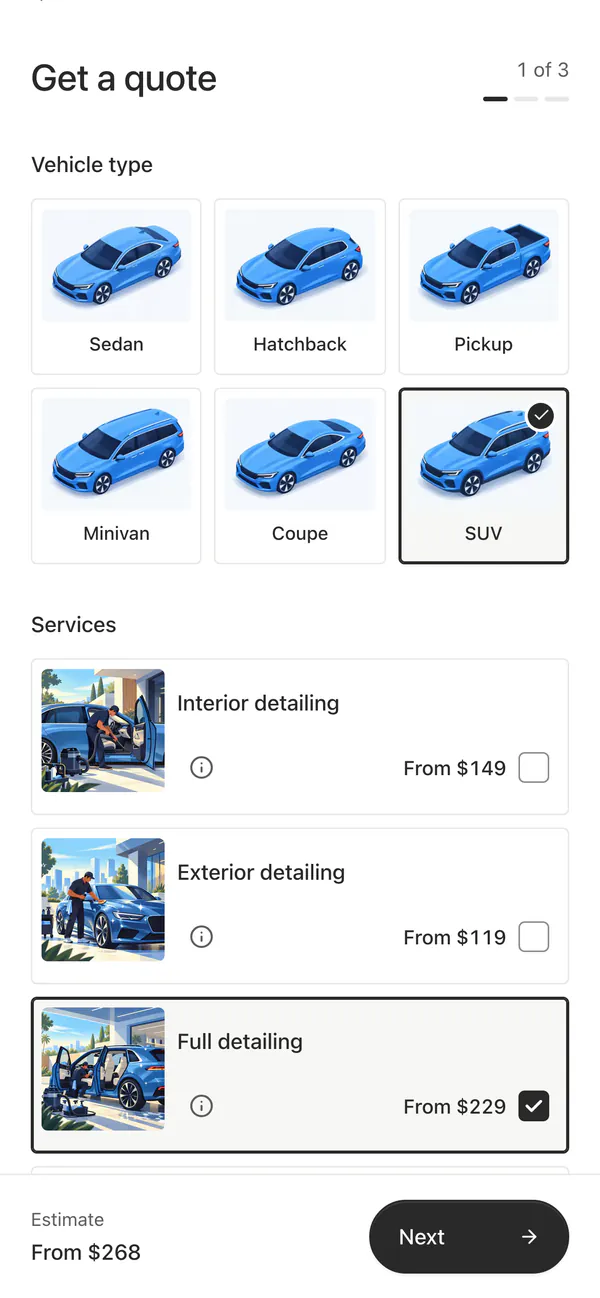
Task: Pick the Pickup vehicle tile
Action: pos(484,286)
